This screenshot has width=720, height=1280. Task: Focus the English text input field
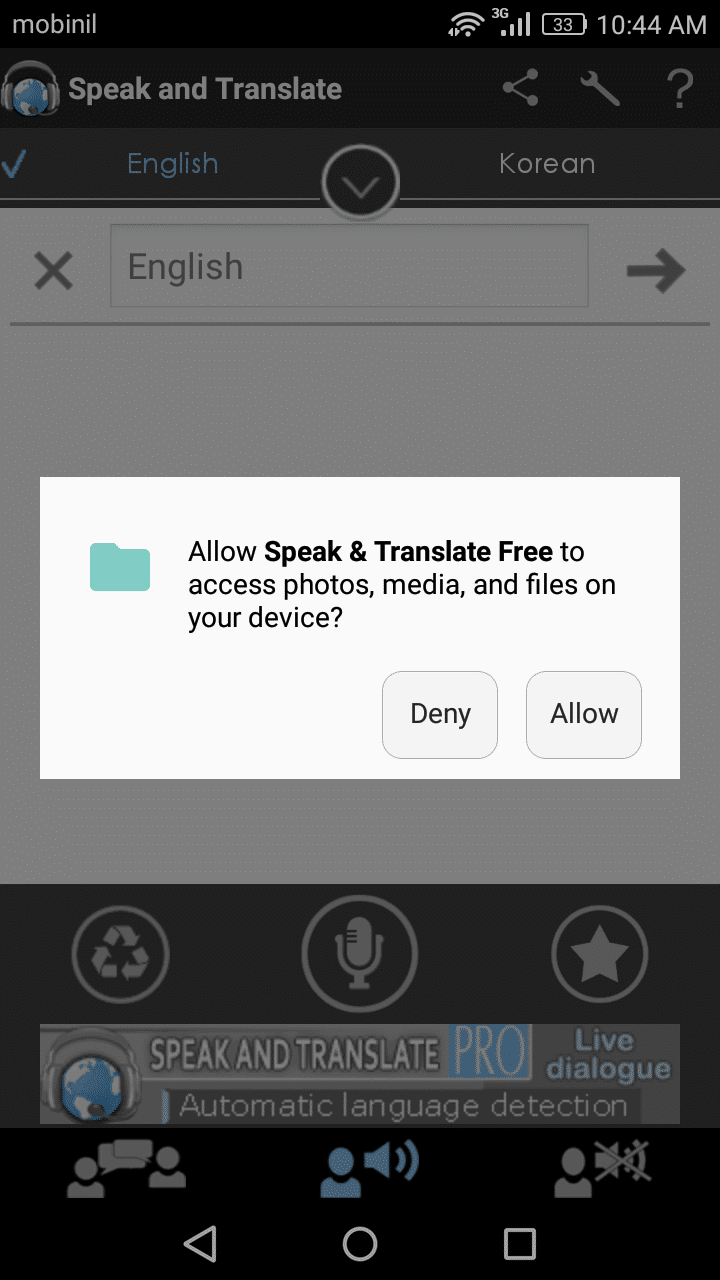348,266
